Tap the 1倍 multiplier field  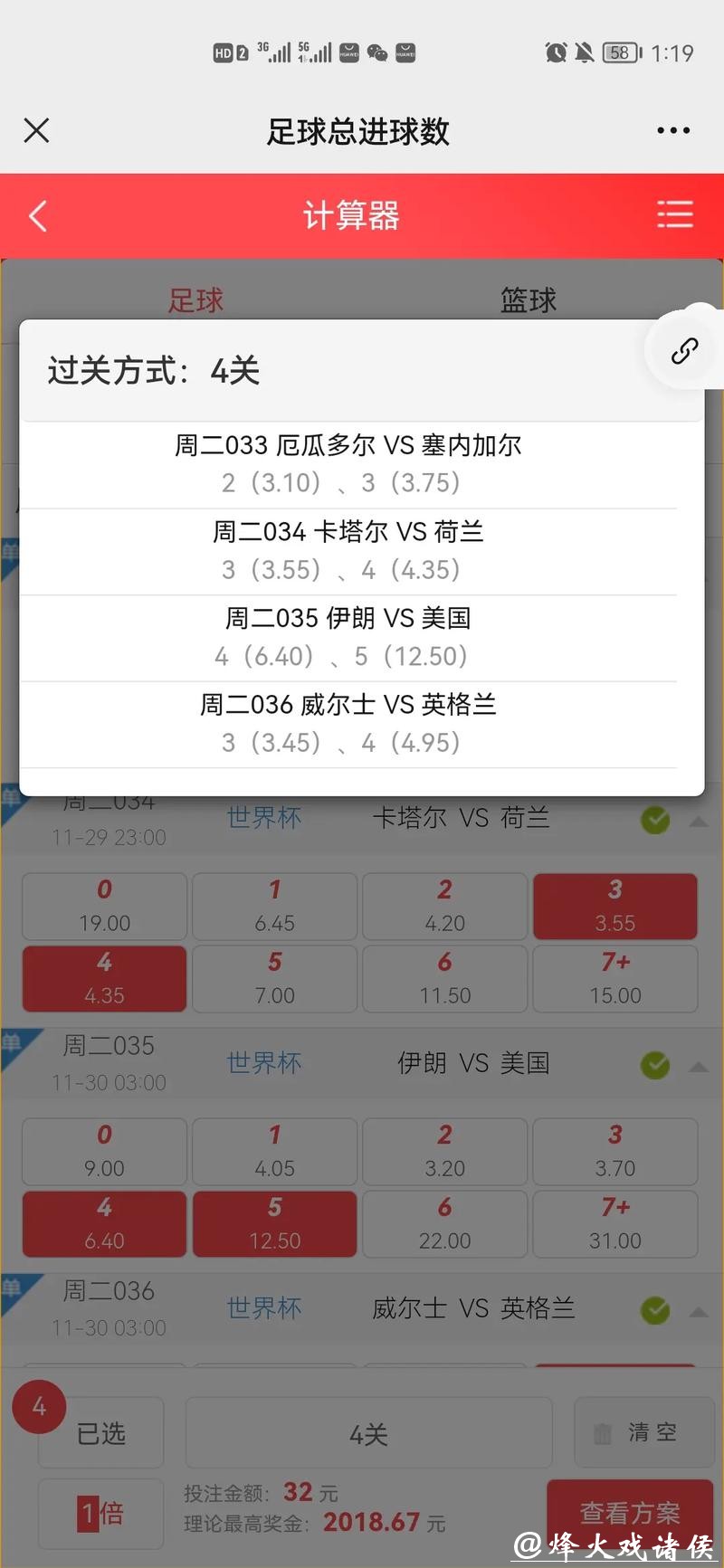click(x=100, y=1513)
